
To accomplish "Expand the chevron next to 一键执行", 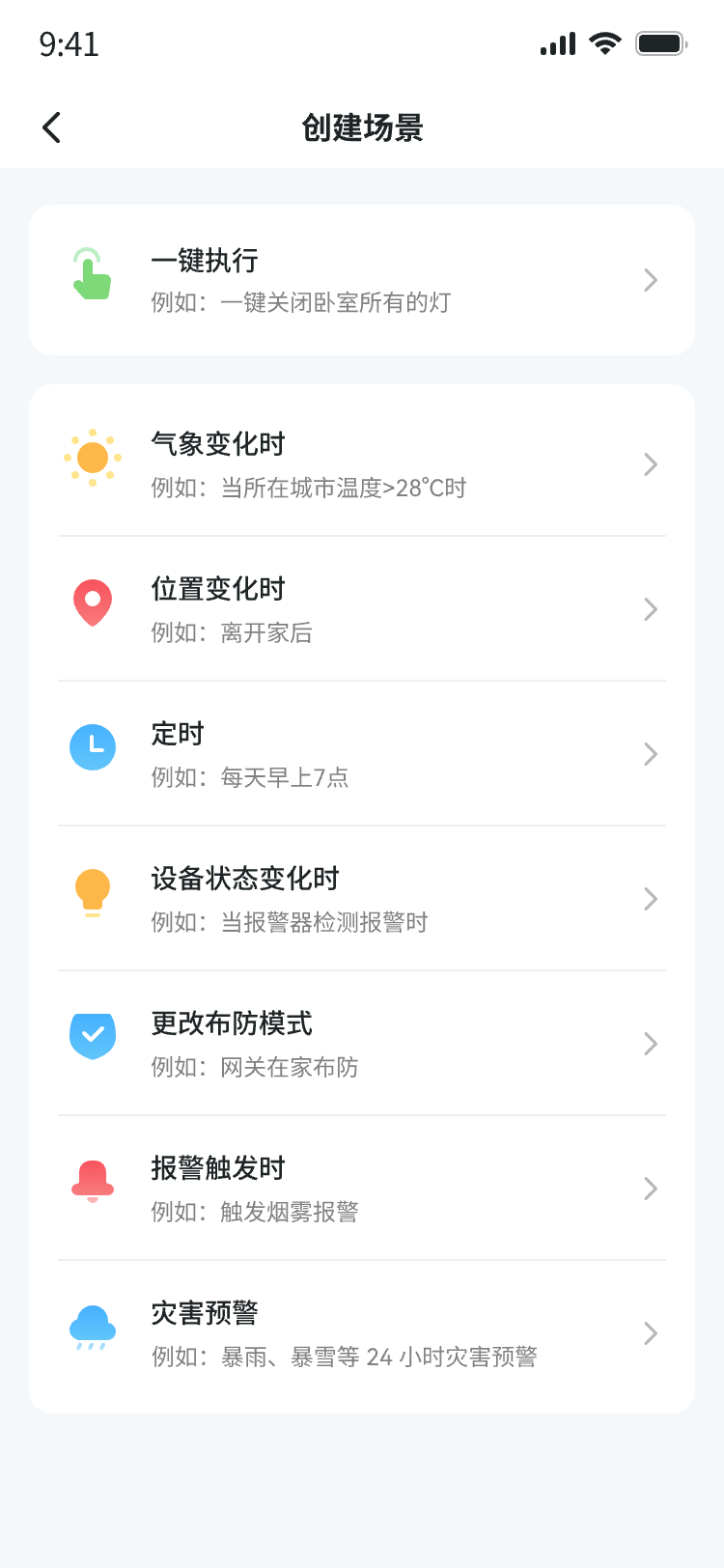I will 651,280.
